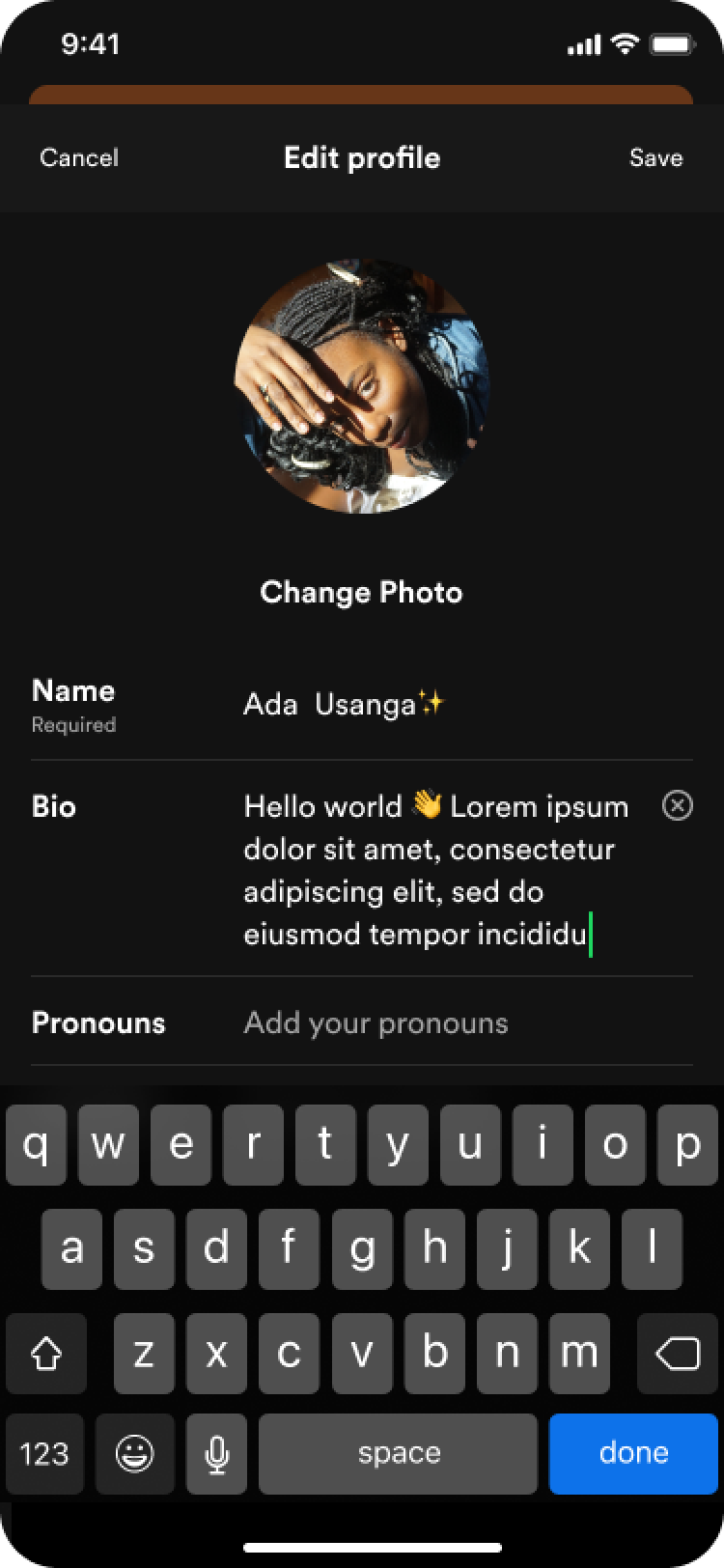Tap the backspace key on the keyboard
724x1568 pixels.
[678, 1353]
